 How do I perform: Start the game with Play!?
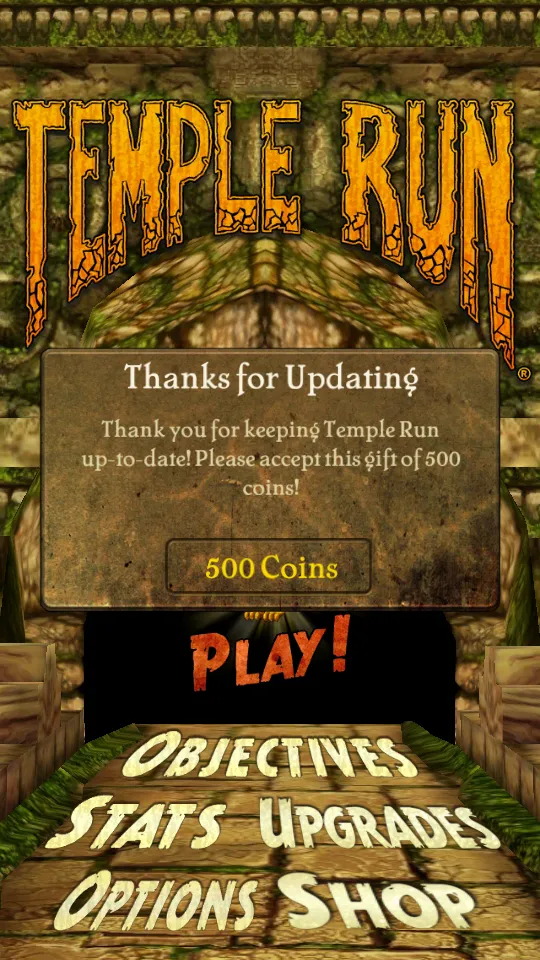point(270,654)
